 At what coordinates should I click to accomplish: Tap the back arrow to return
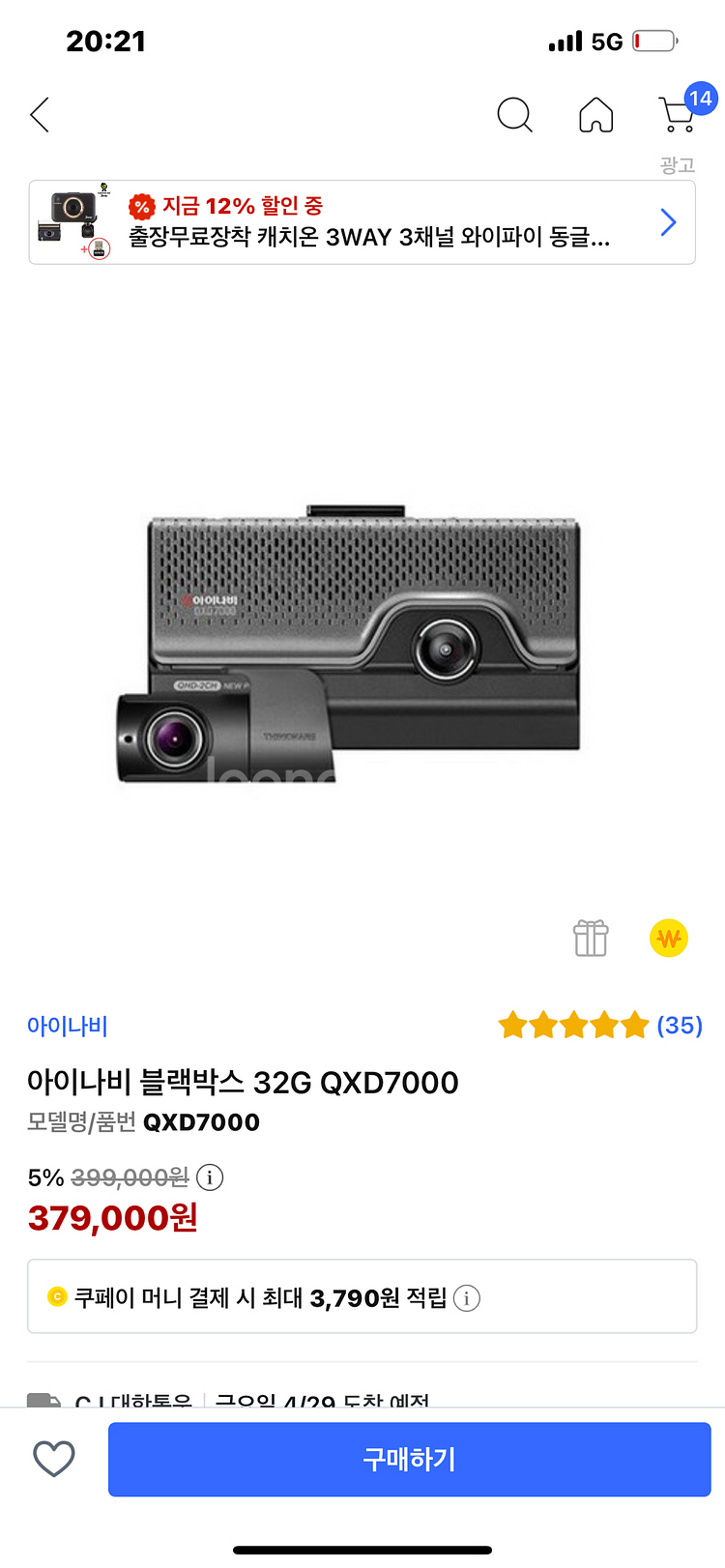tap(39, 114)
